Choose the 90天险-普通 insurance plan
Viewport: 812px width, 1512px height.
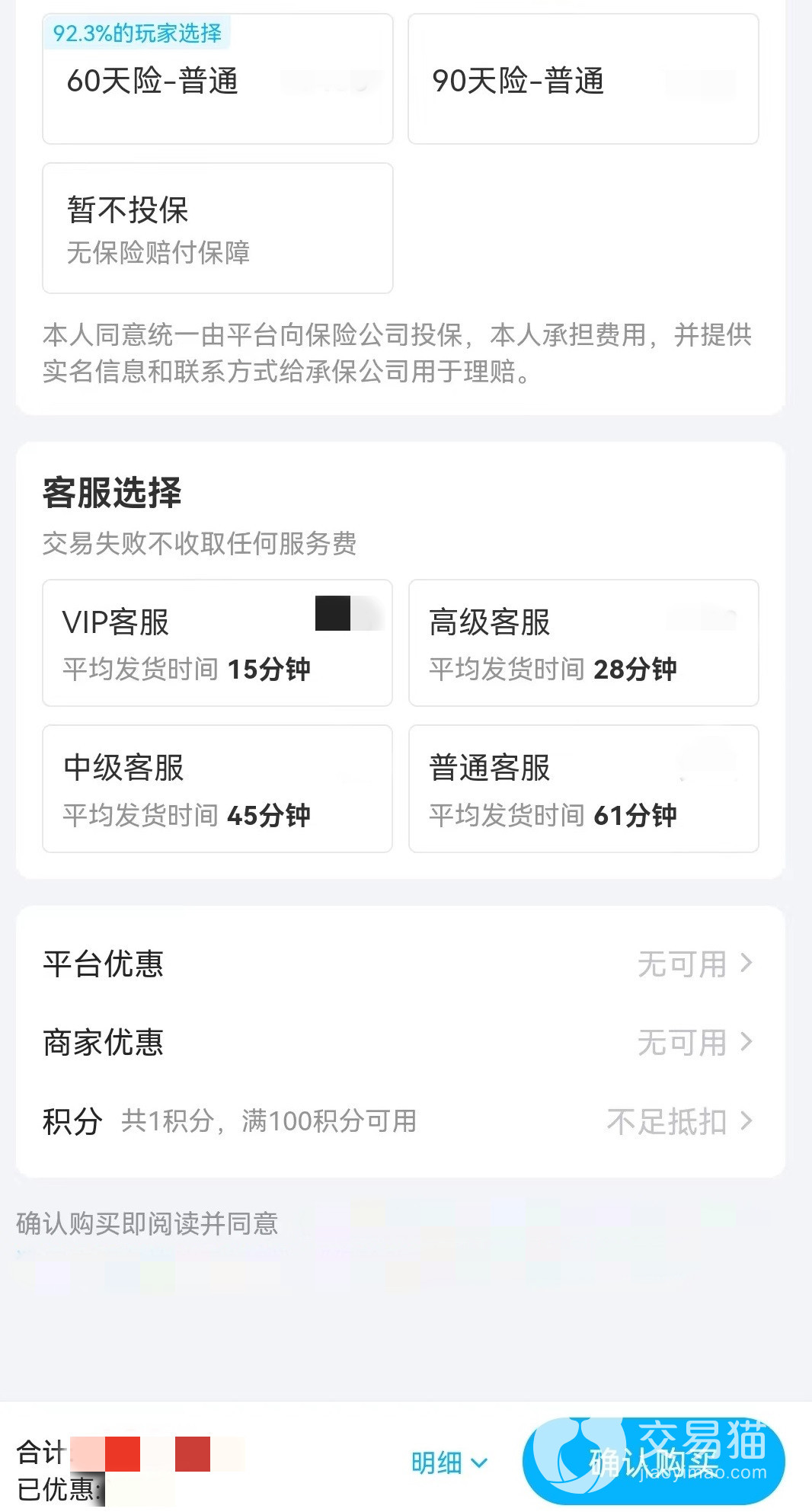[583, 80]
